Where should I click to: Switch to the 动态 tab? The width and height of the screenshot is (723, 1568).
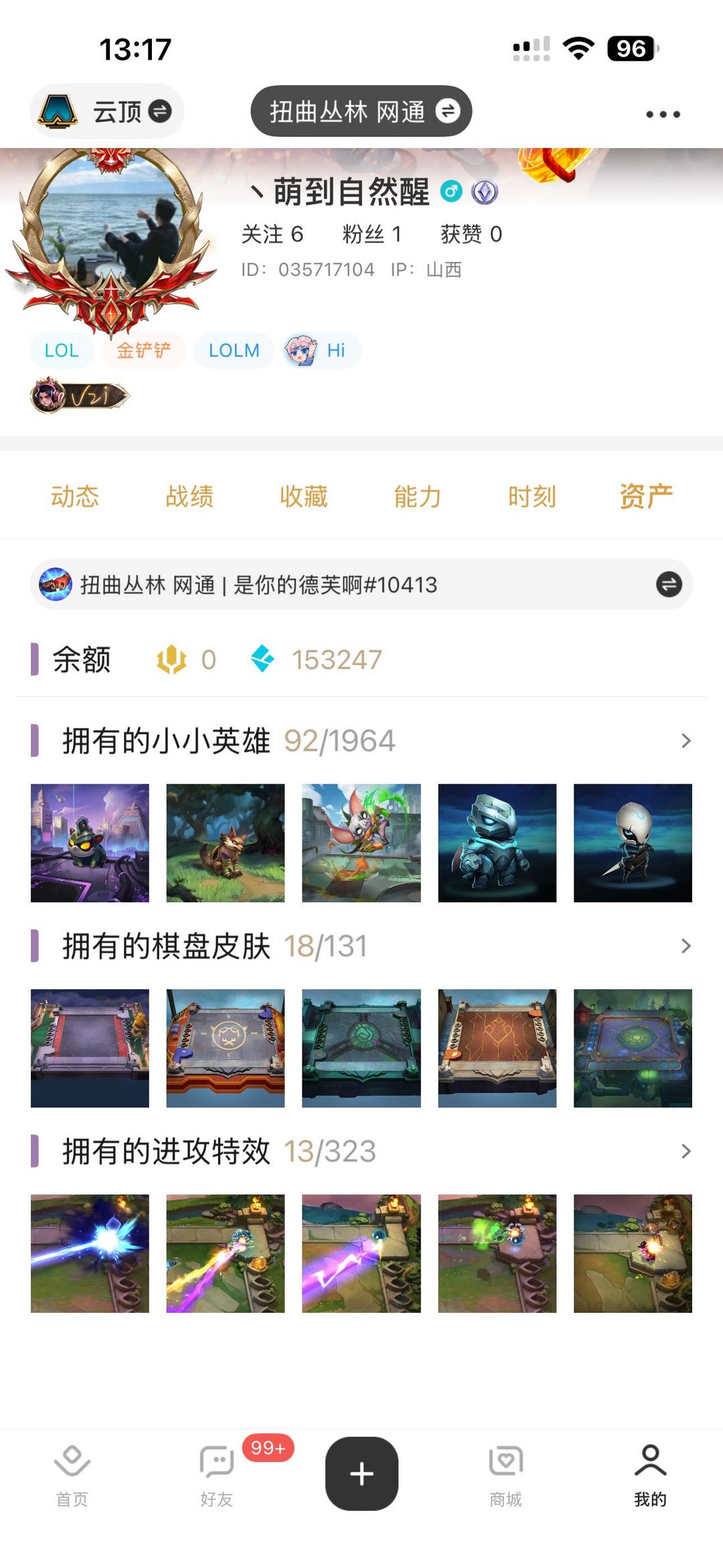[x=75, y=496]
